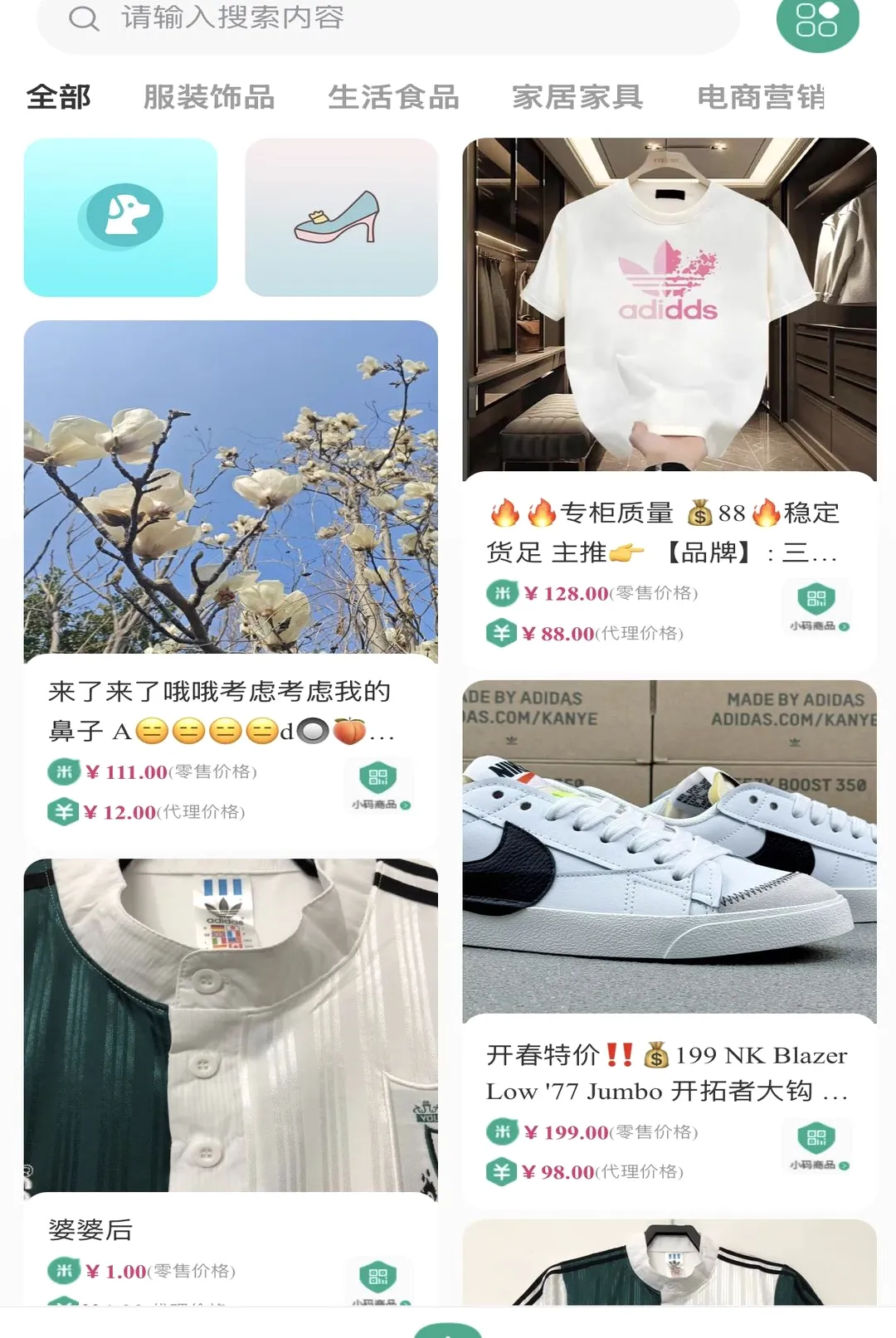Open the 专柜质量 T-shirt product card
The height and width of the screenshot is (1338, 896).
(670, 402)
